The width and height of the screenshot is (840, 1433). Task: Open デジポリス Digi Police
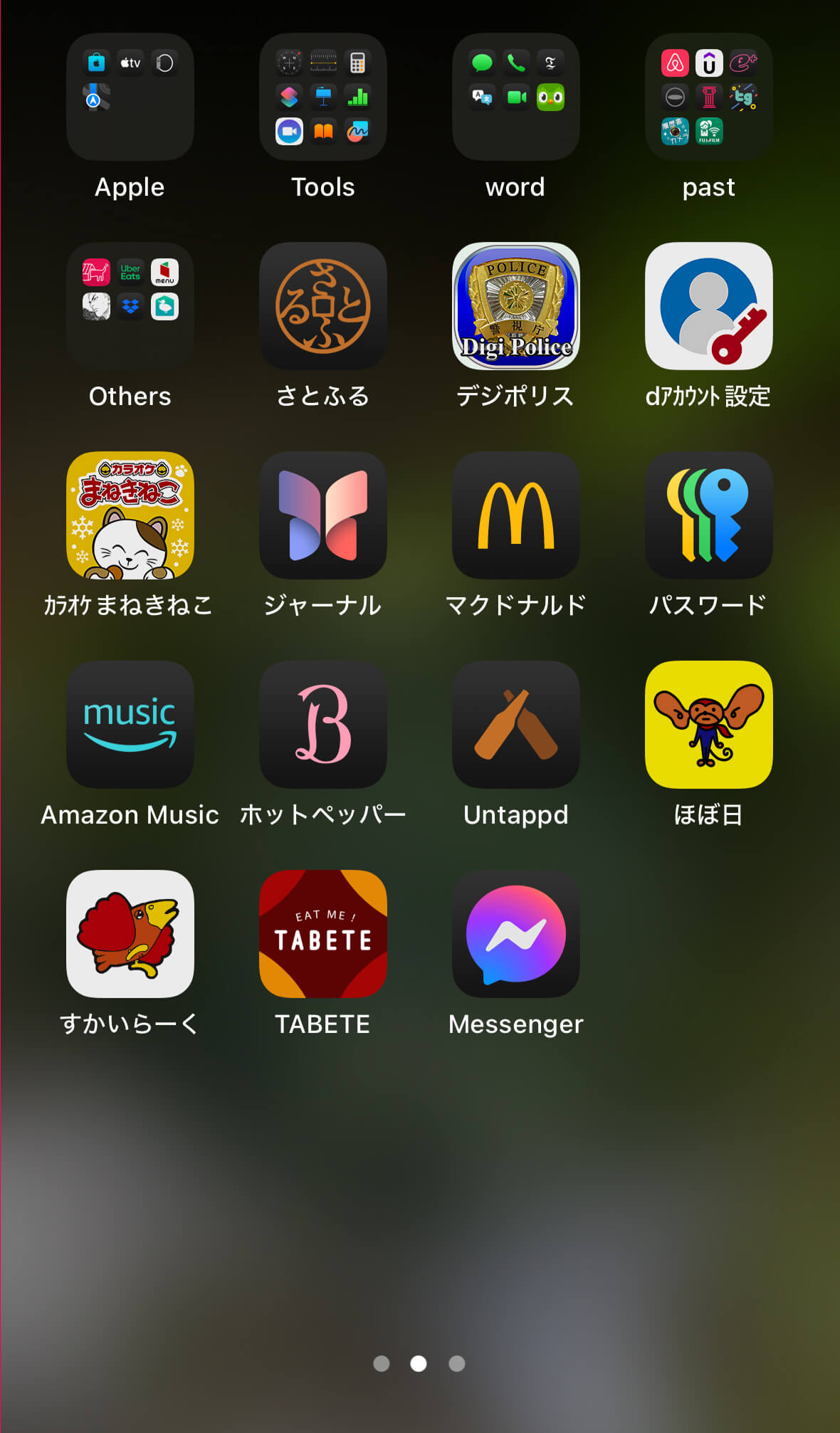coord(515,307)
